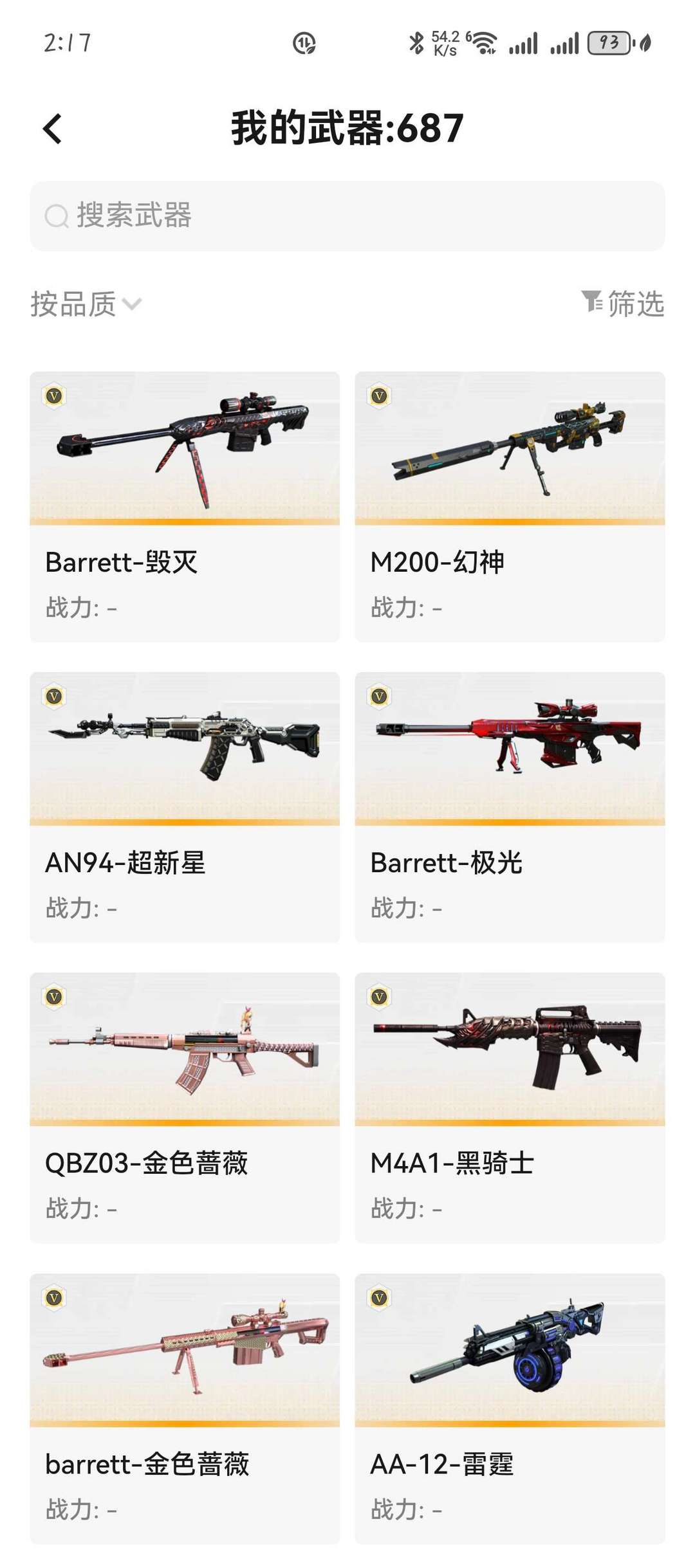Viewport: 695px width, 1568px height.
Task: Go back using the top-left arrow
Action: pos(53,129)
